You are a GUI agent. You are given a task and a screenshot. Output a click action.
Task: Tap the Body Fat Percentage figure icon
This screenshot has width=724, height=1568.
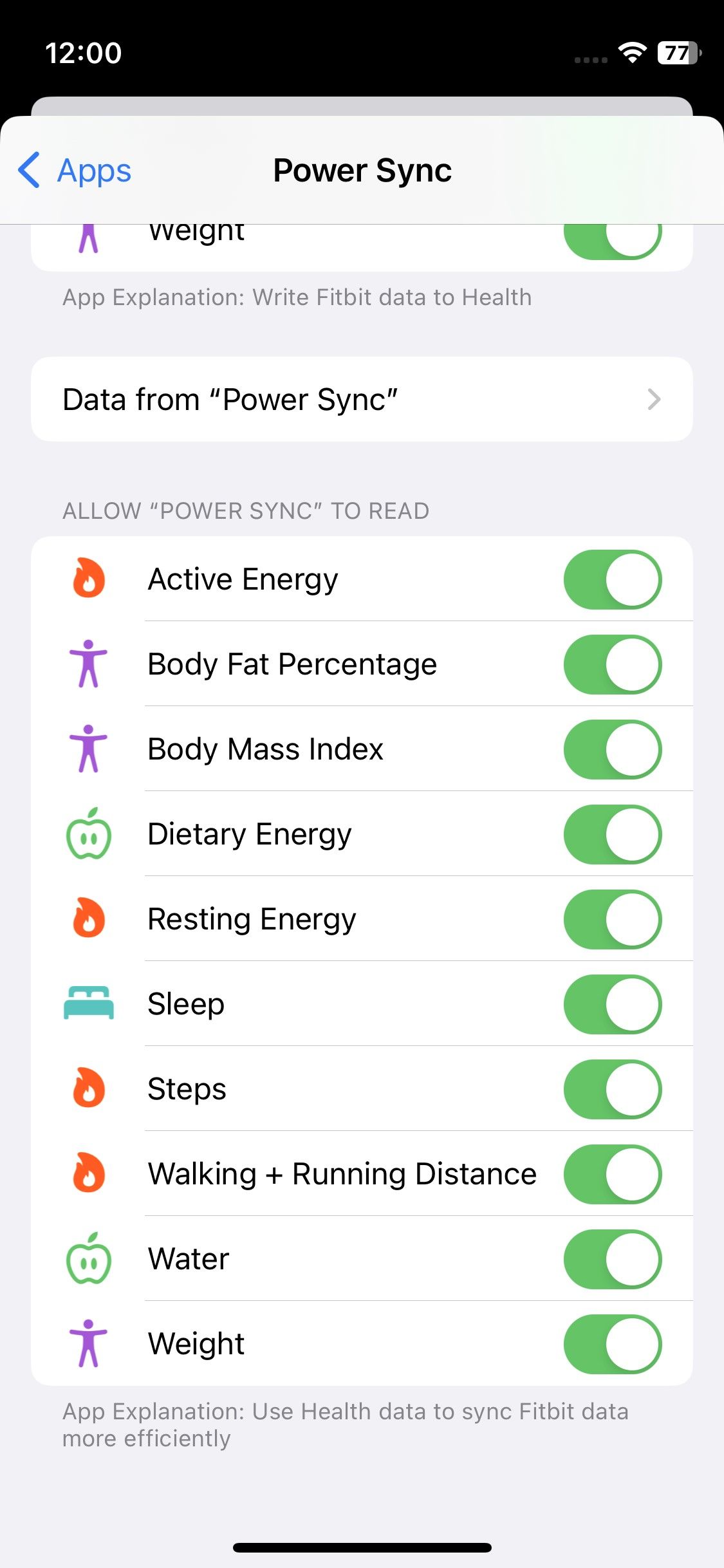tap(88, 664)
